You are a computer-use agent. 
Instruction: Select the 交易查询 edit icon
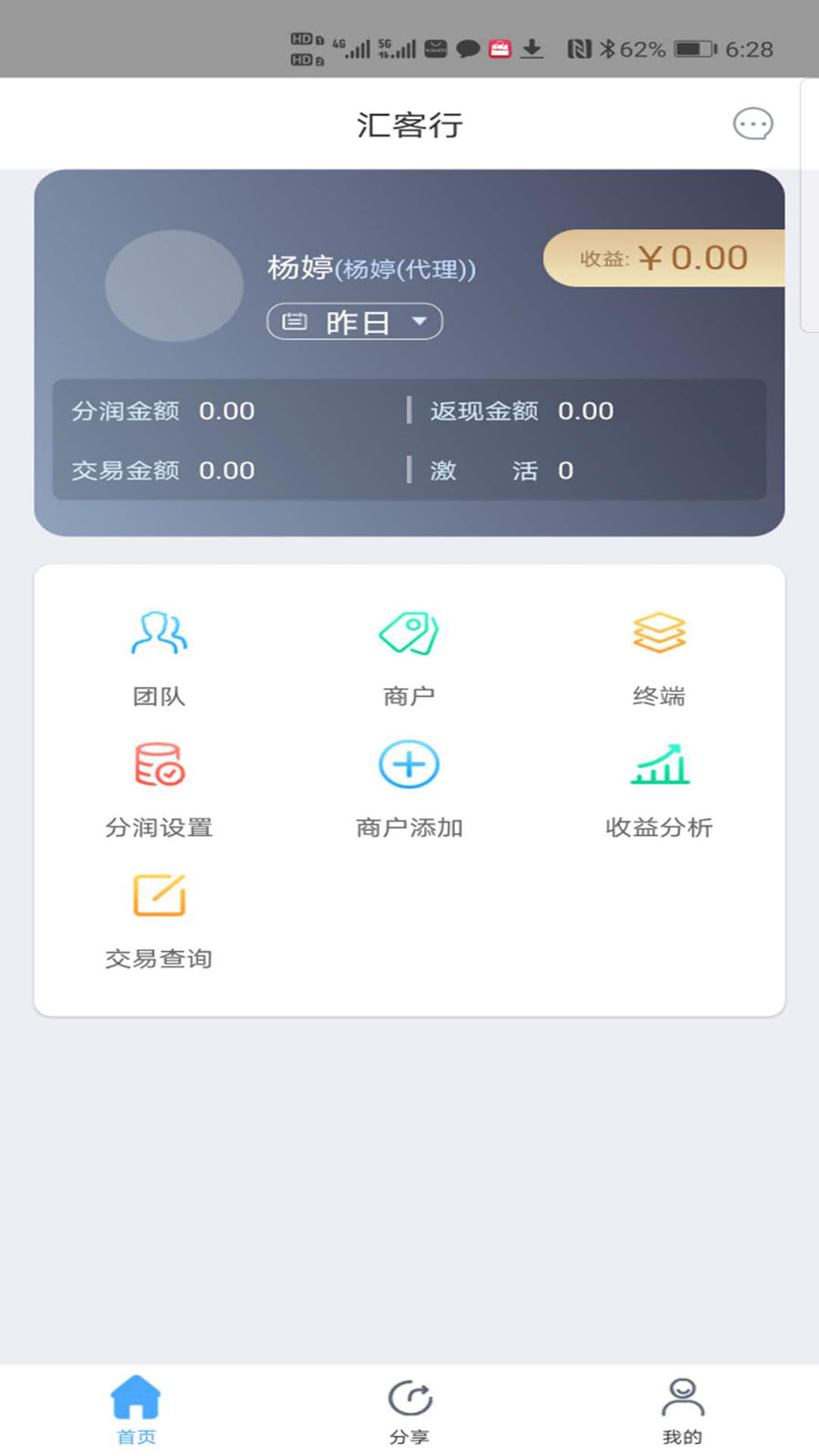pos(158,896)
